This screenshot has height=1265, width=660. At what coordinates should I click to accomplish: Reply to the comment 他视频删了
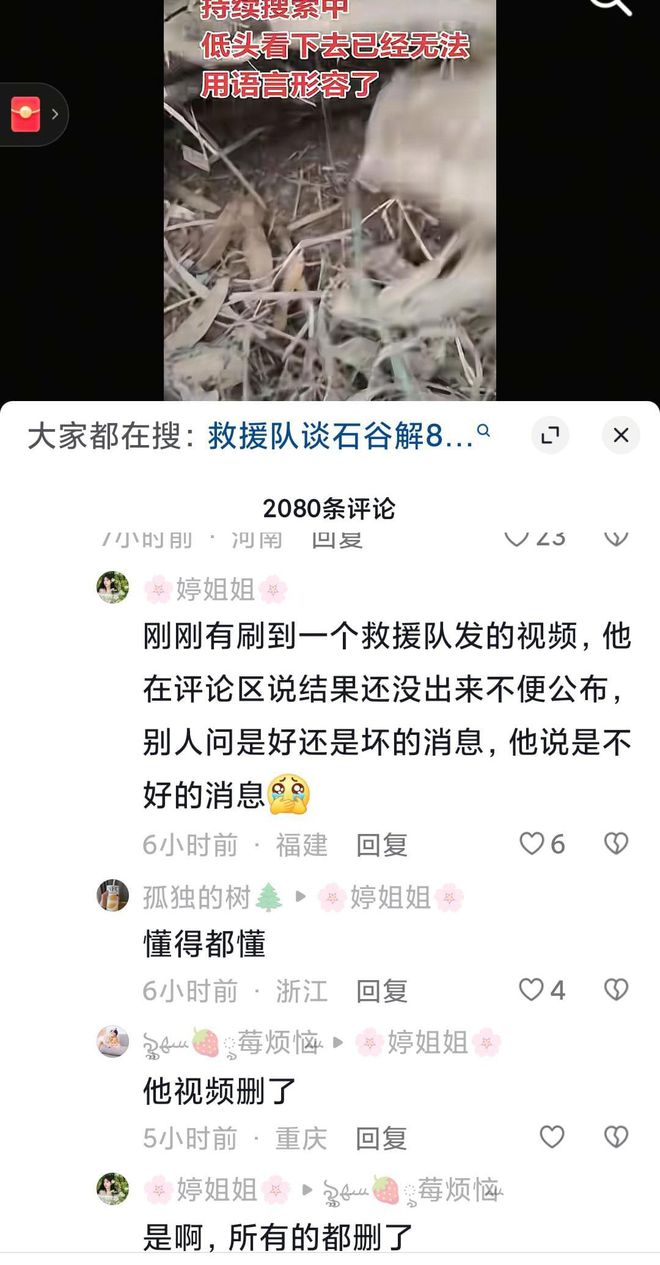[x=382, y=1138]
